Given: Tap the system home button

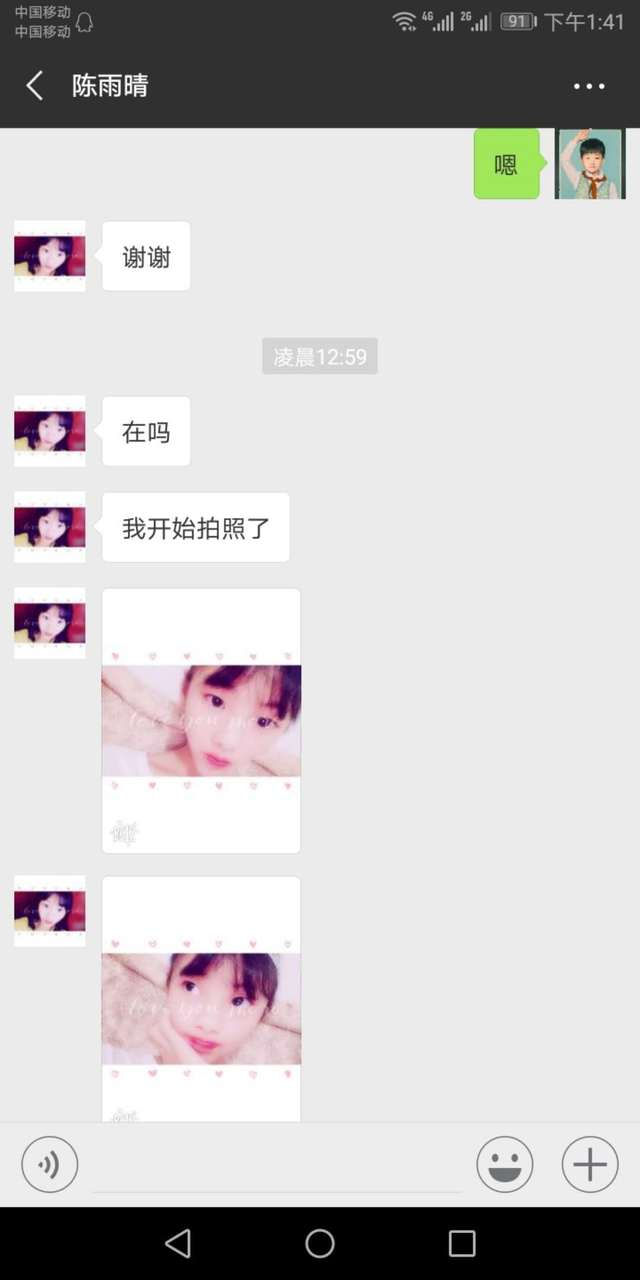Looking at the screenshot, I should click(x=320, y=1243).
